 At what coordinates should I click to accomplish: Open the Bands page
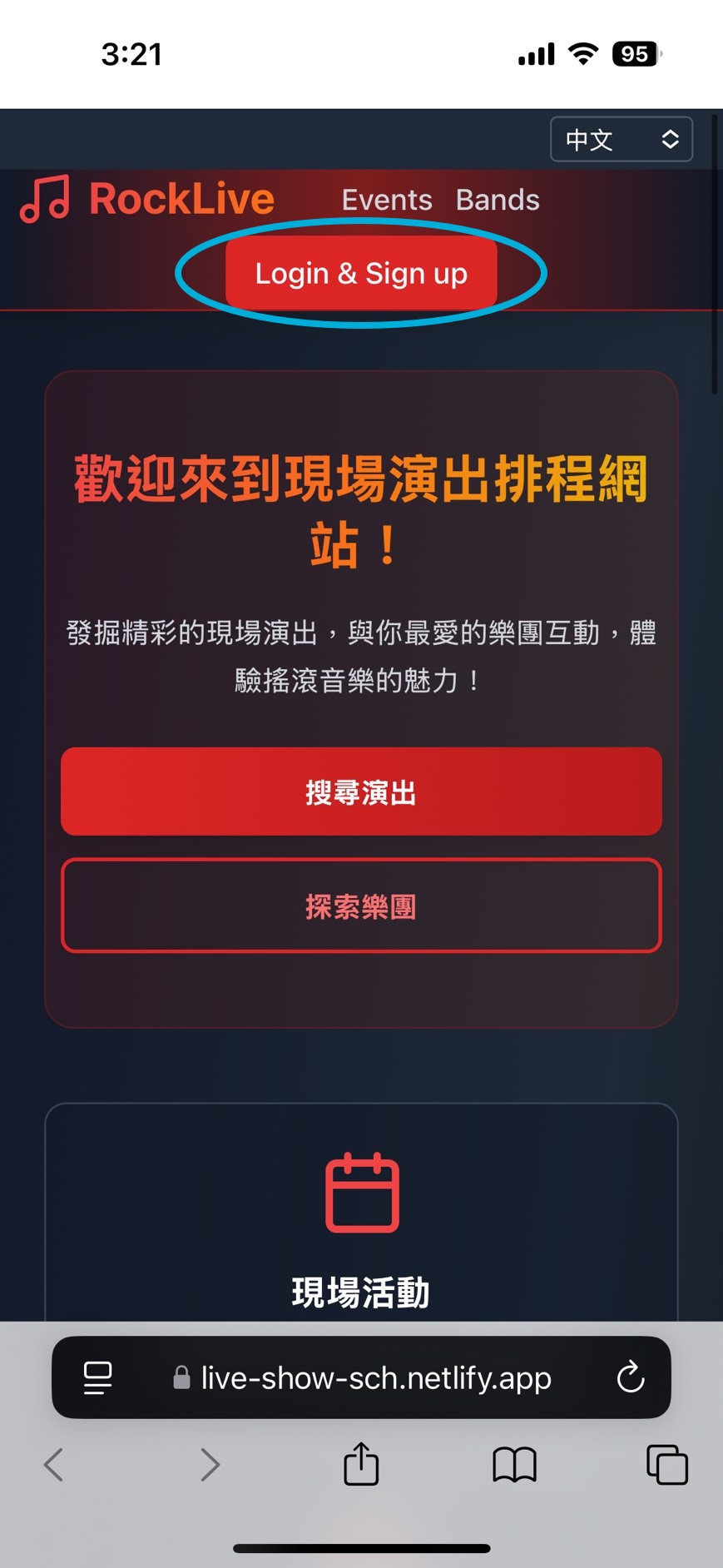(498, 200)
